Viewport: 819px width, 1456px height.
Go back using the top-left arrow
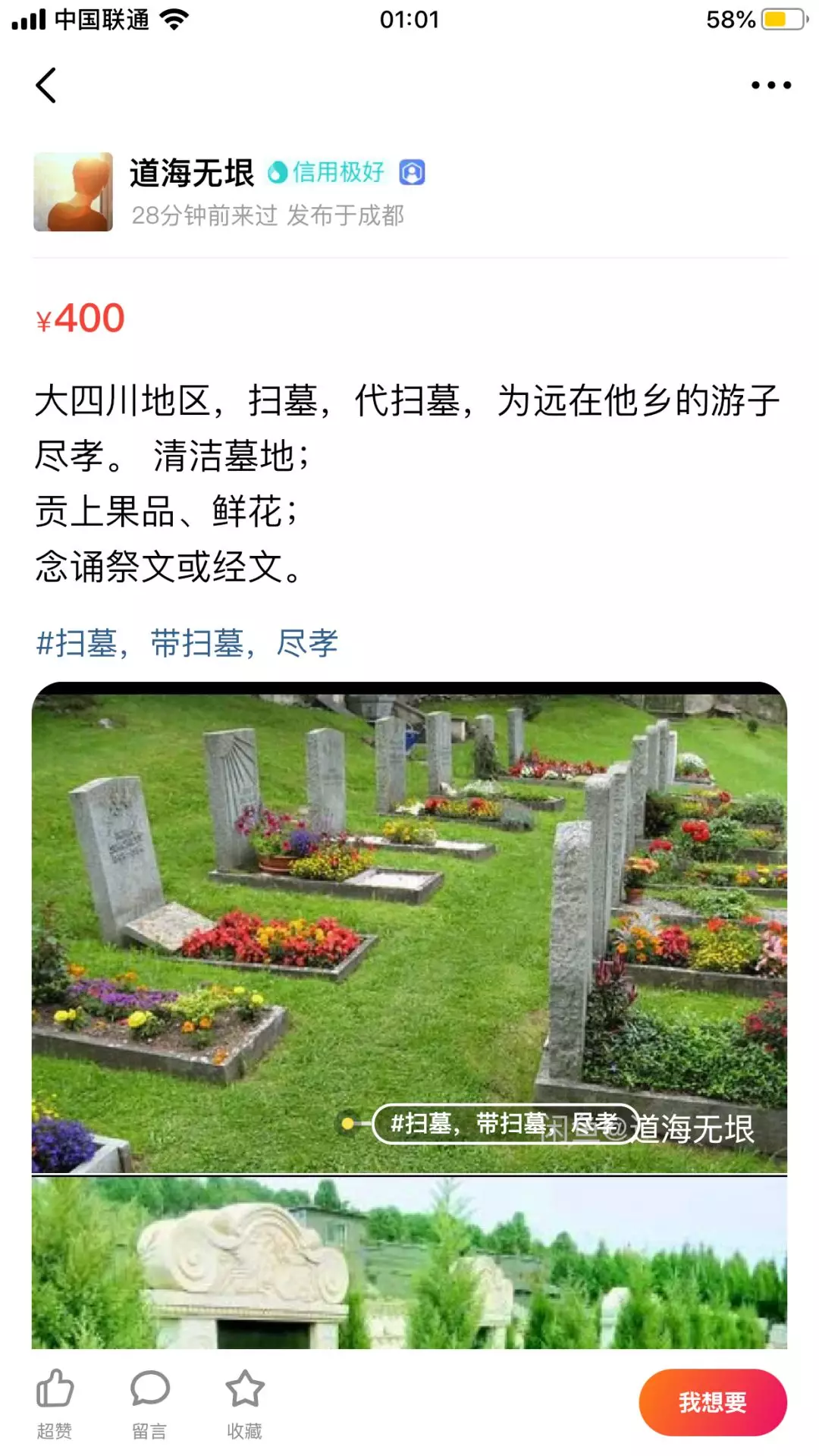(x=46, y=85)
